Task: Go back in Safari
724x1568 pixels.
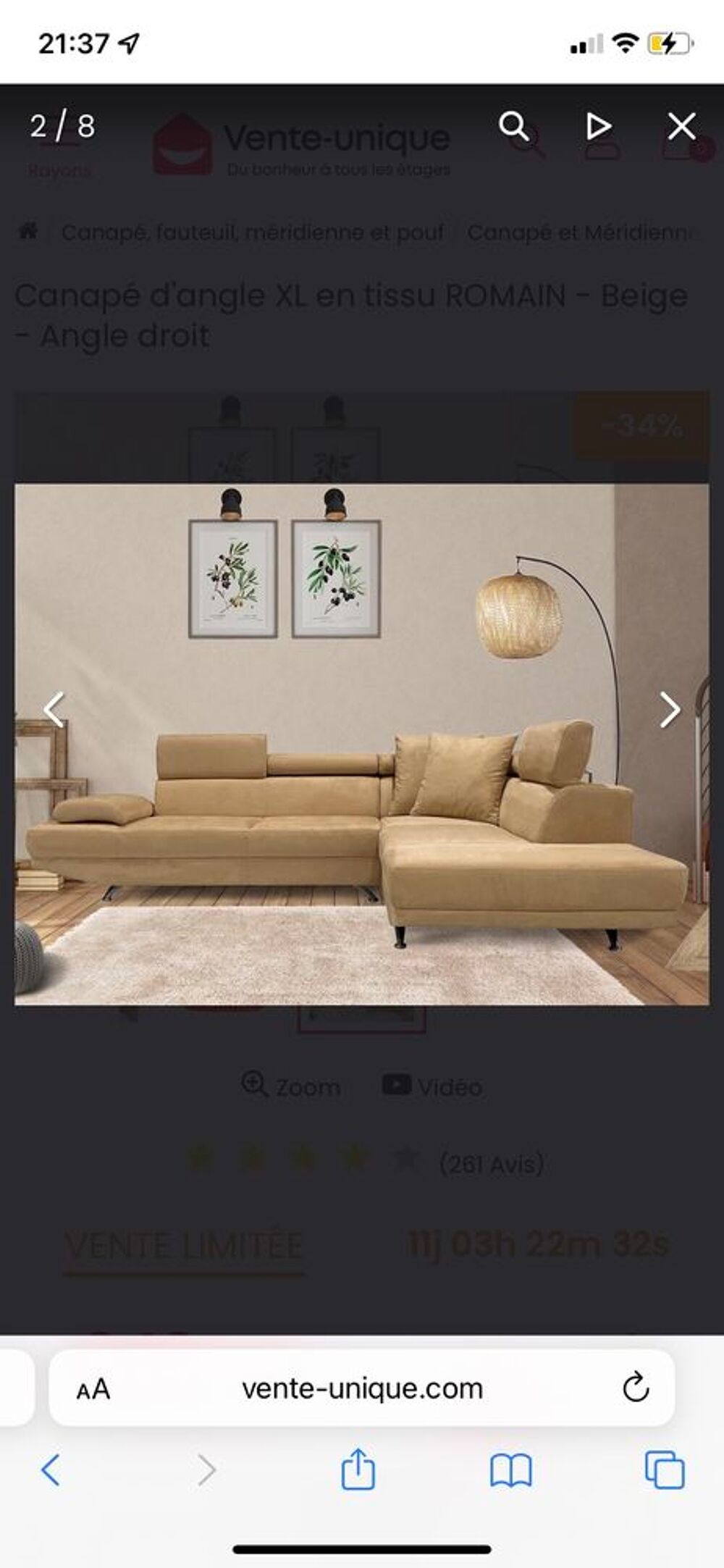Action: (50, 1470)
